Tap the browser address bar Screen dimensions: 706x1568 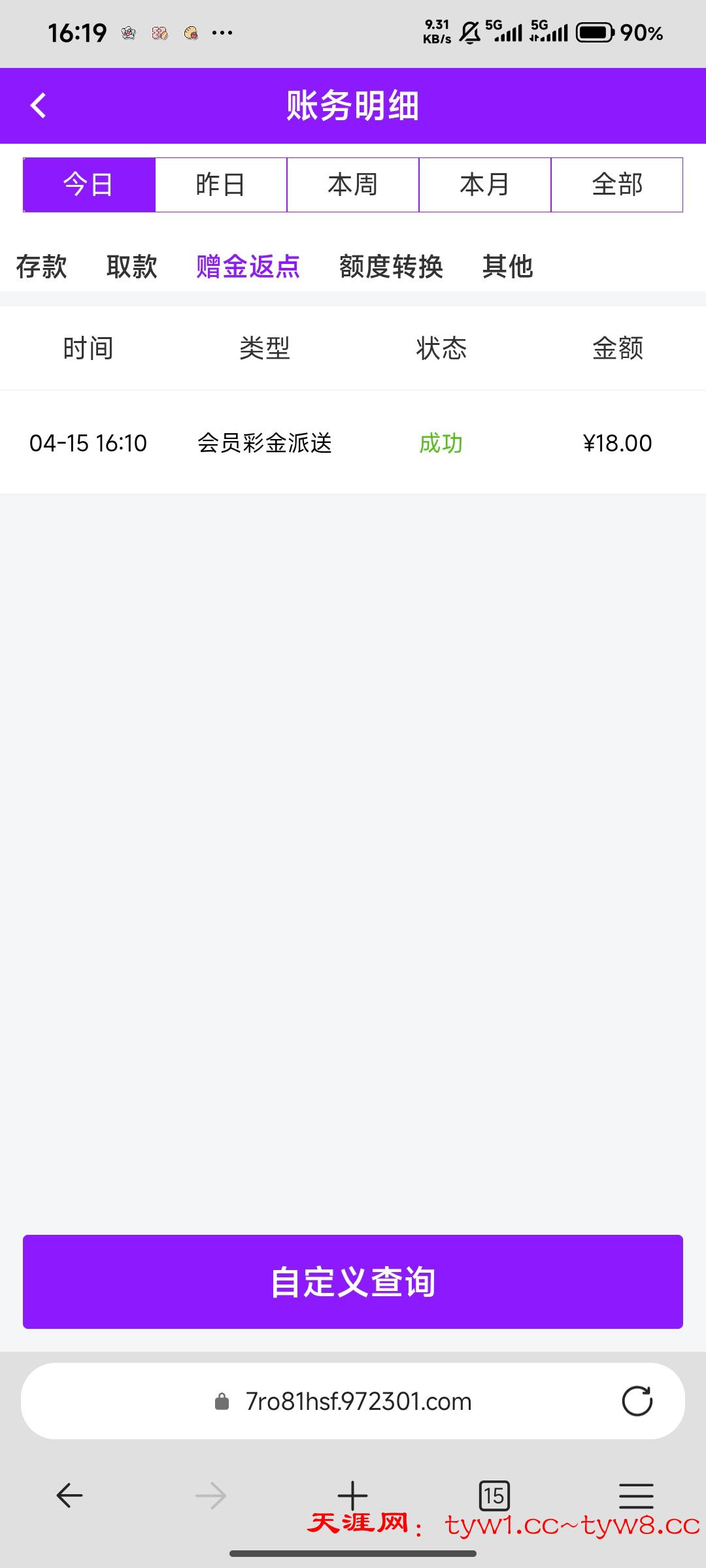point(358,1401)
